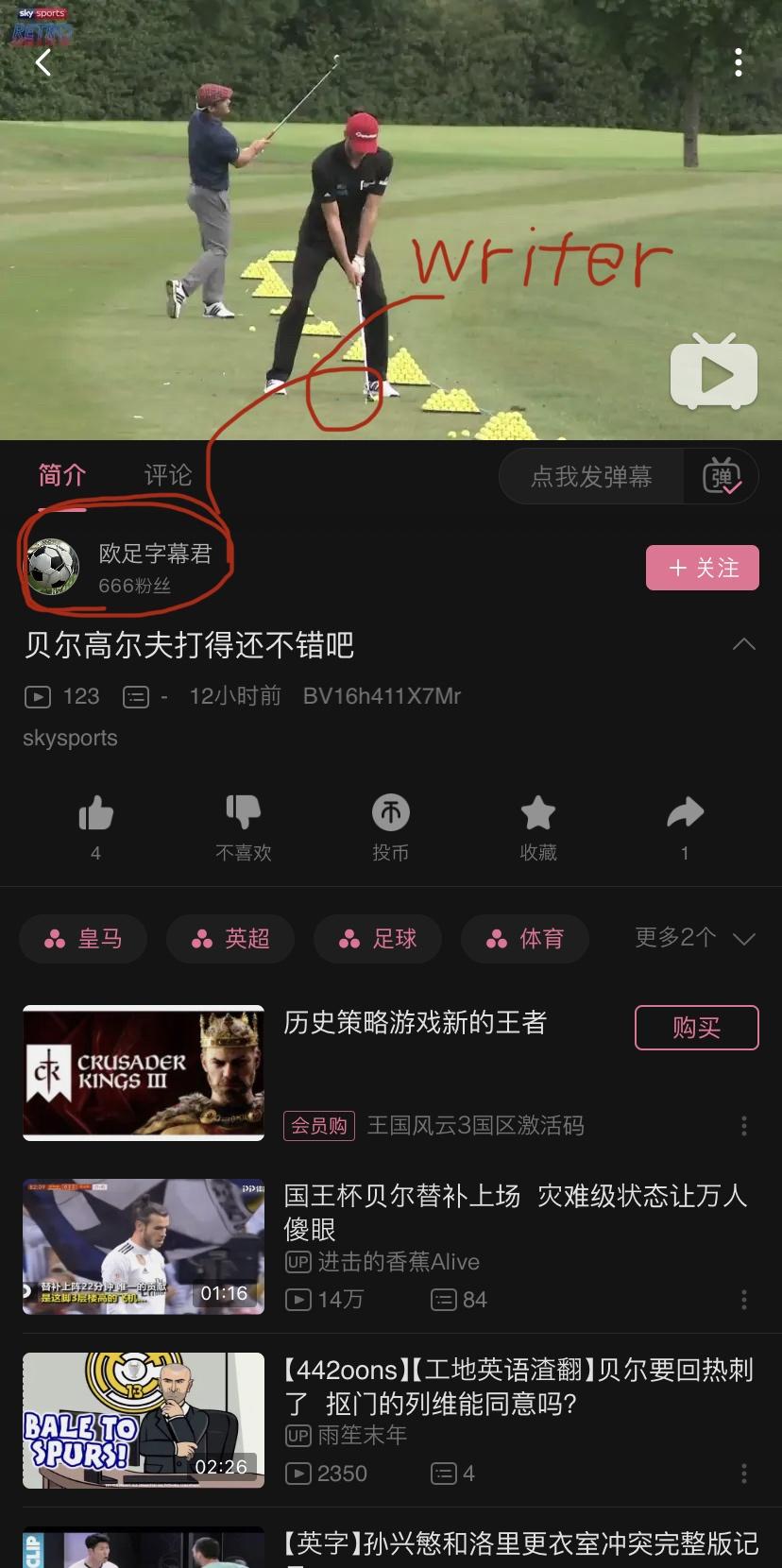This screenshot has width=782, height=1568.
Task: Expand tags with 更多2个
Action: click(x=694, y=938)
